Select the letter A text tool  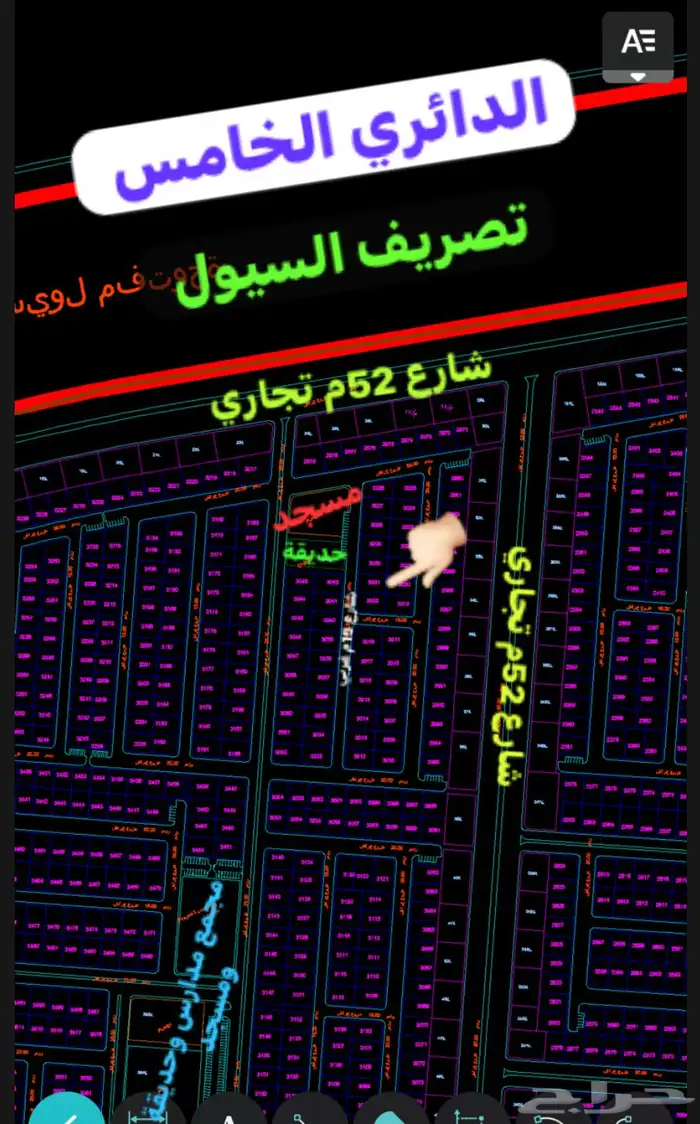click(x=228, y=1114)
